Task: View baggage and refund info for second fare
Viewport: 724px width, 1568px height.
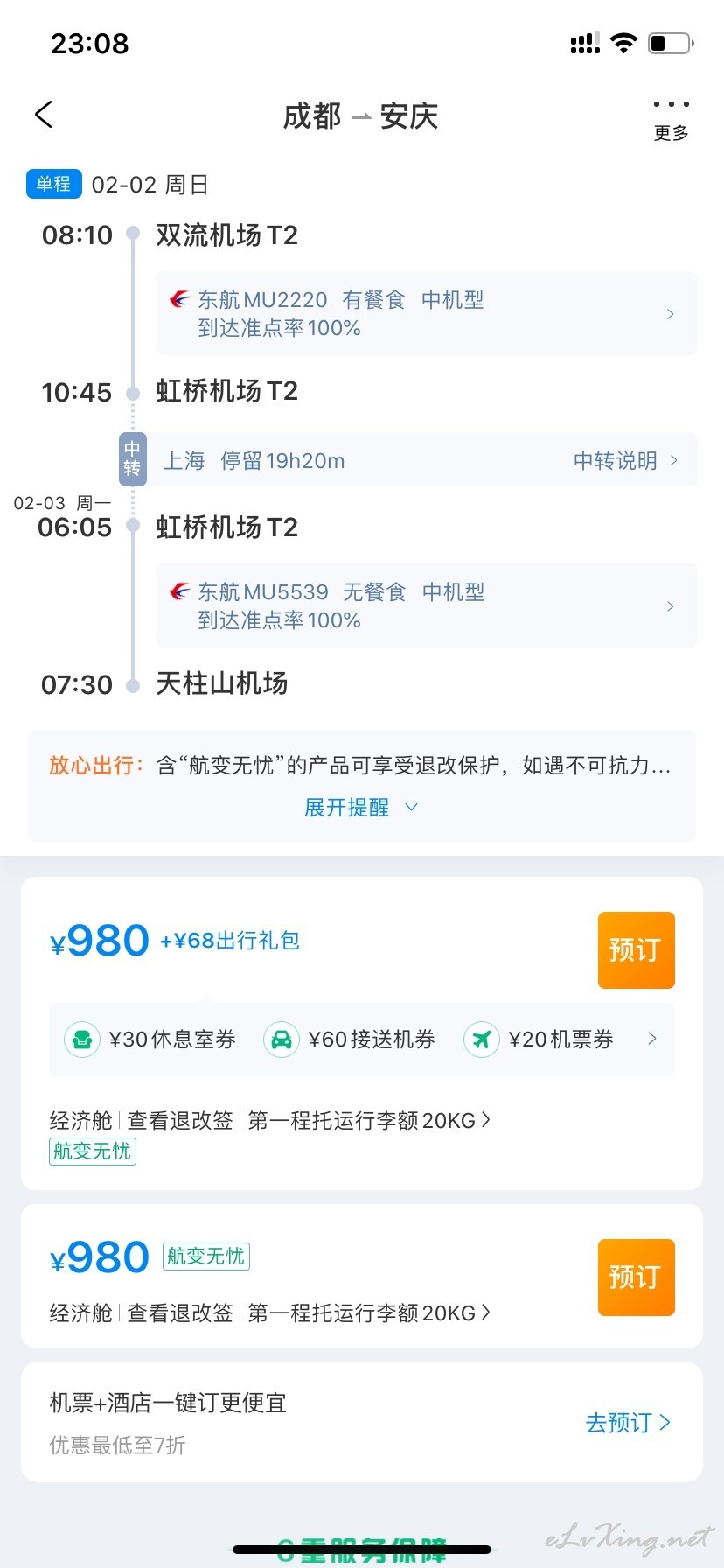Action: 269,1313
